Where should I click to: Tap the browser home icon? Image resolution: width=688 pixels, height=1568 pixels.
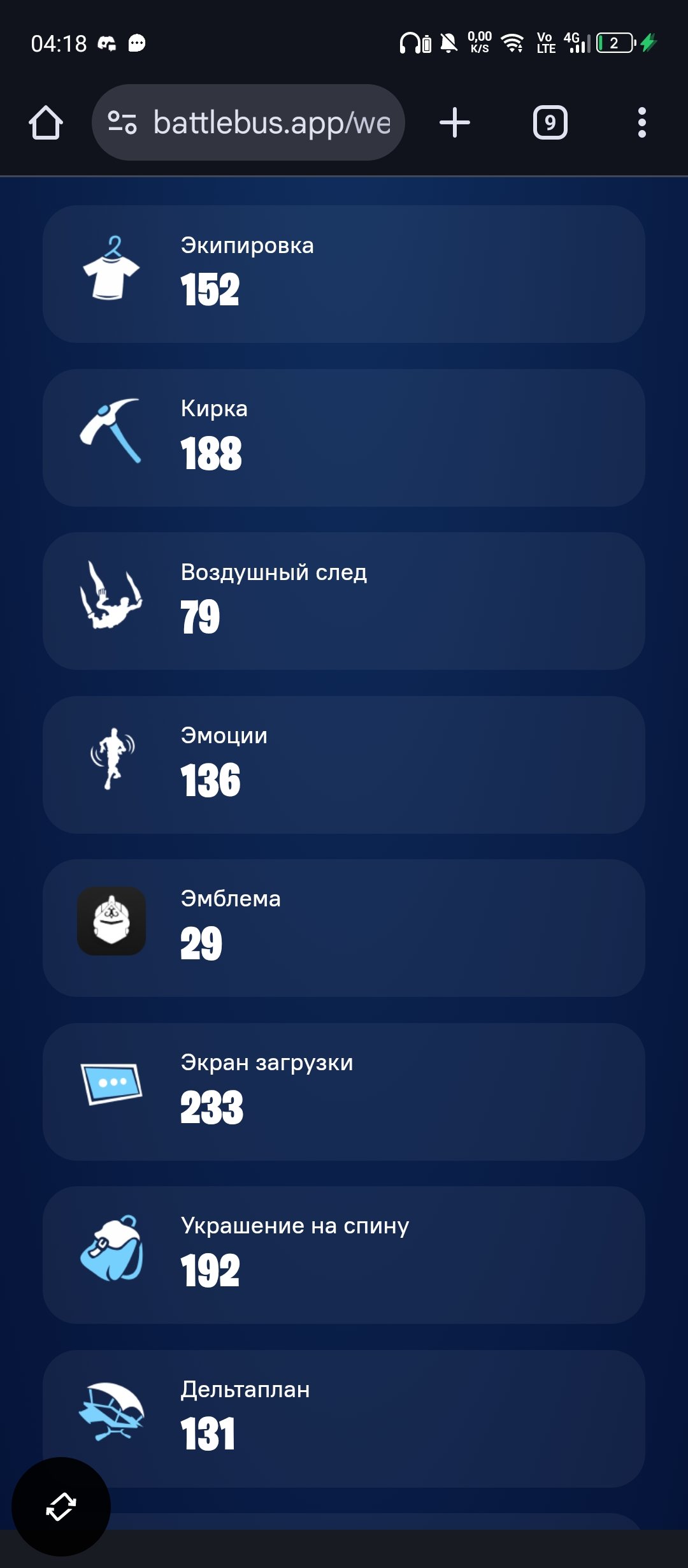point(46,122)
